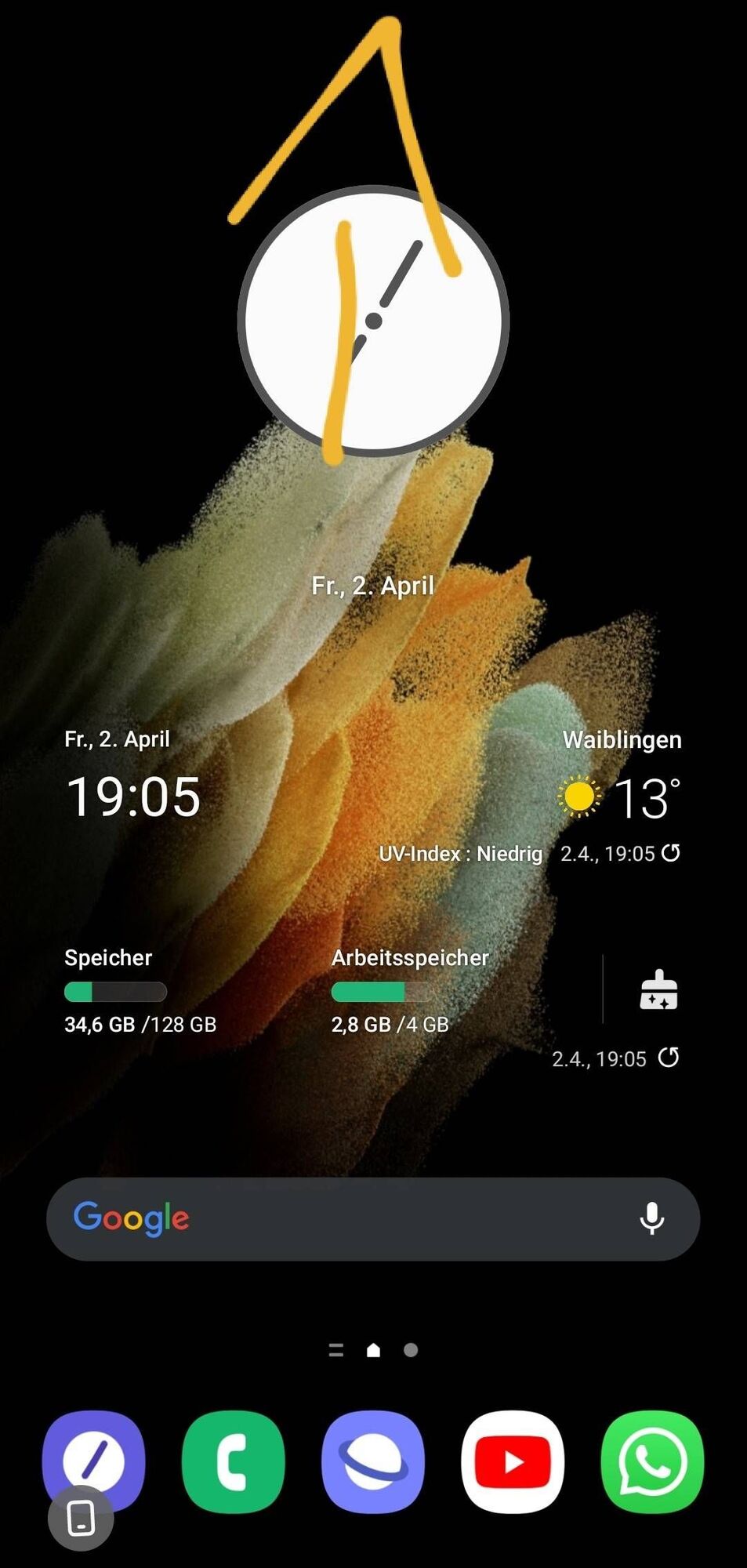Launch WhatsApp from the dock
Viewport: 747px width, 1568px height.
[x=652, y=1461]
